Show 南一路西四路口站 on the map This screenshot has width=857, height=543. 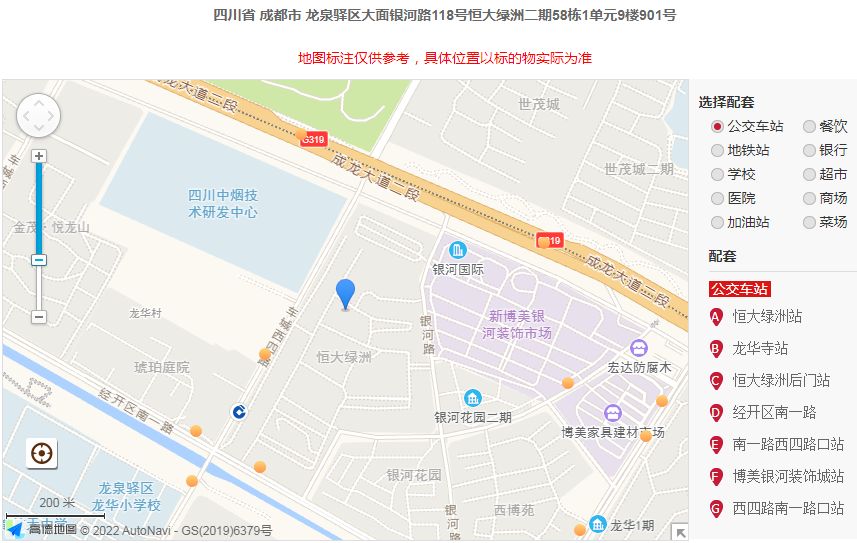pos(788,445)
